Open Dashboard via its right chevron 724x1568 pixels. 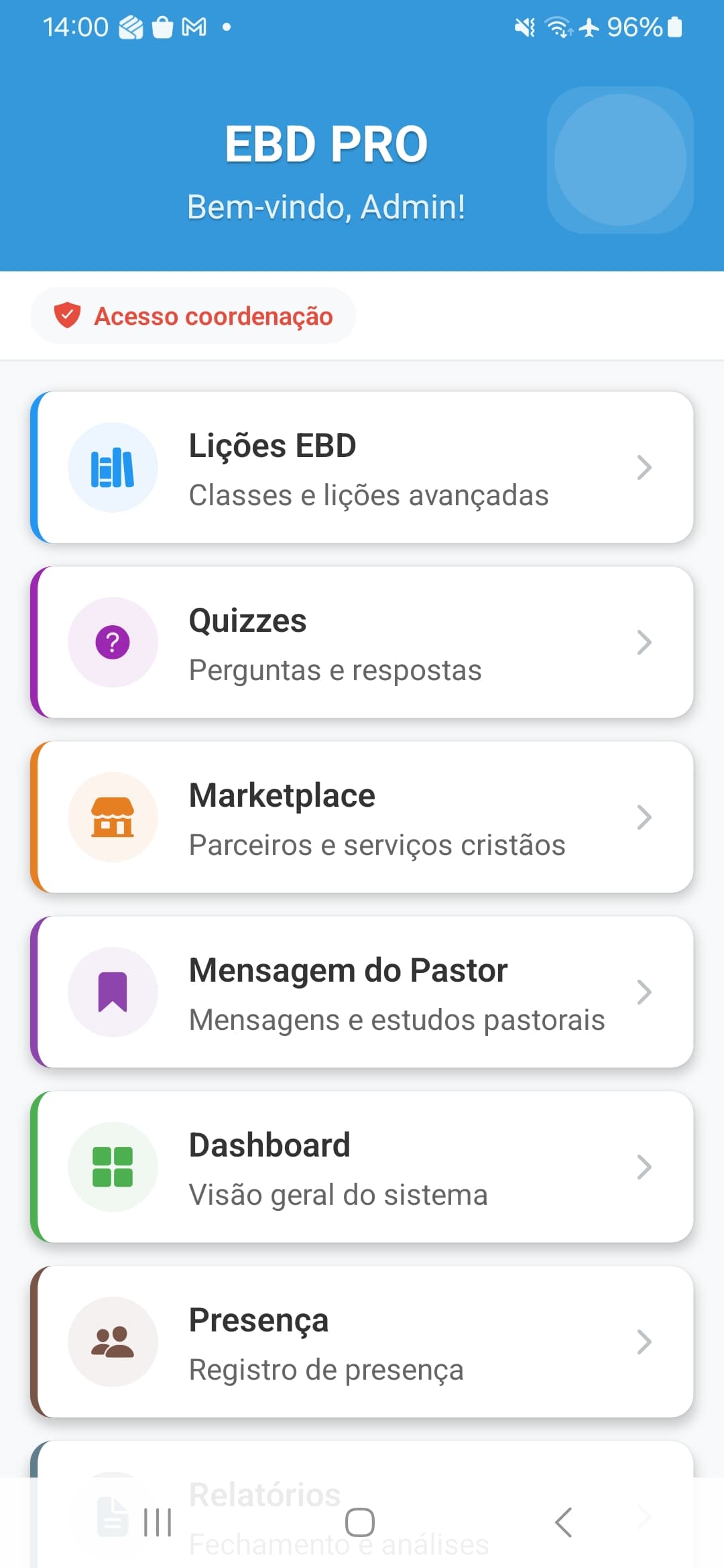(x=644, y=1167)
